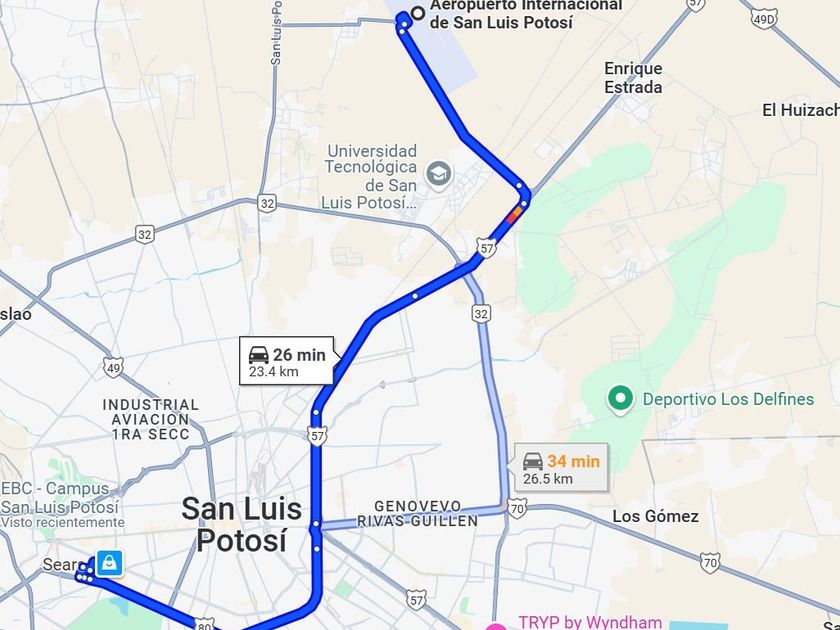840x630 pixels.
Task: Open Universidad Tecnológica de San Luis Potosí marker
Action: pos(438,173)
